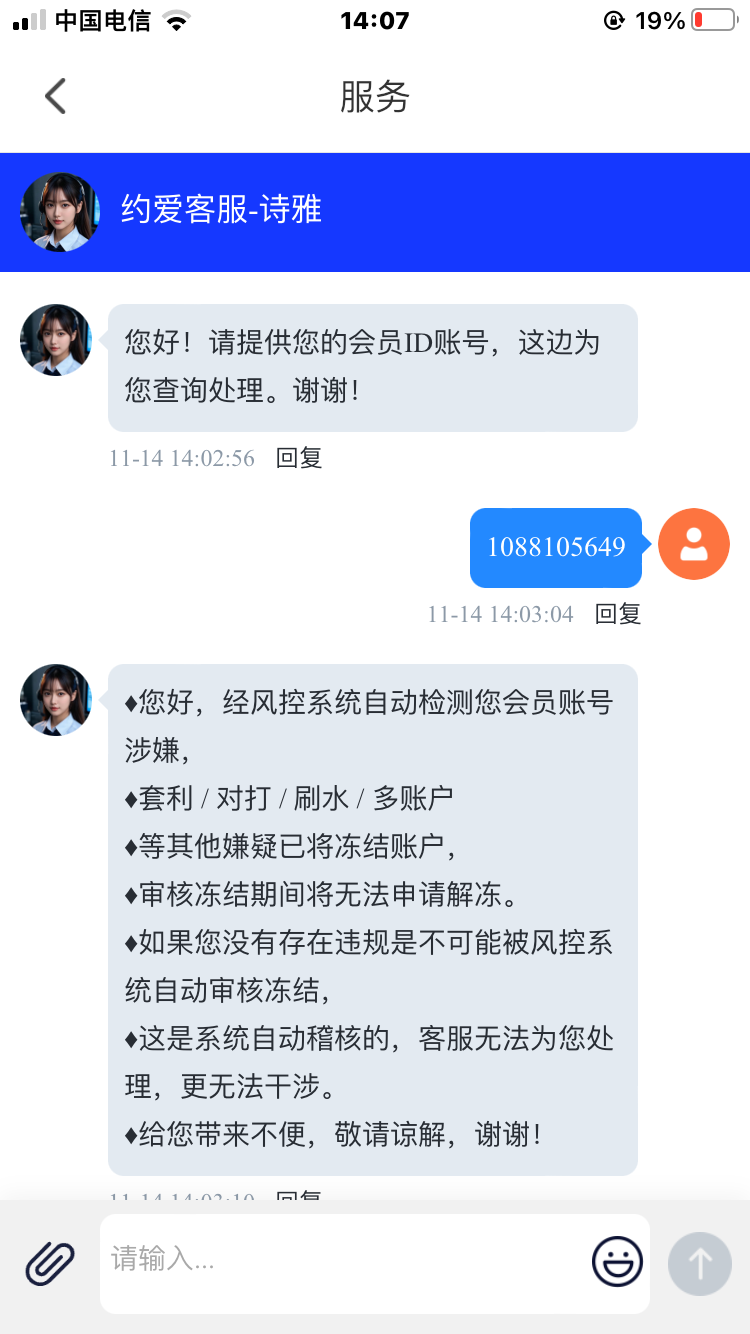The width and height of the screenshot is (750, 1334).
Task: Click 回复 under the greeting message
Action: tap(298, 458)
